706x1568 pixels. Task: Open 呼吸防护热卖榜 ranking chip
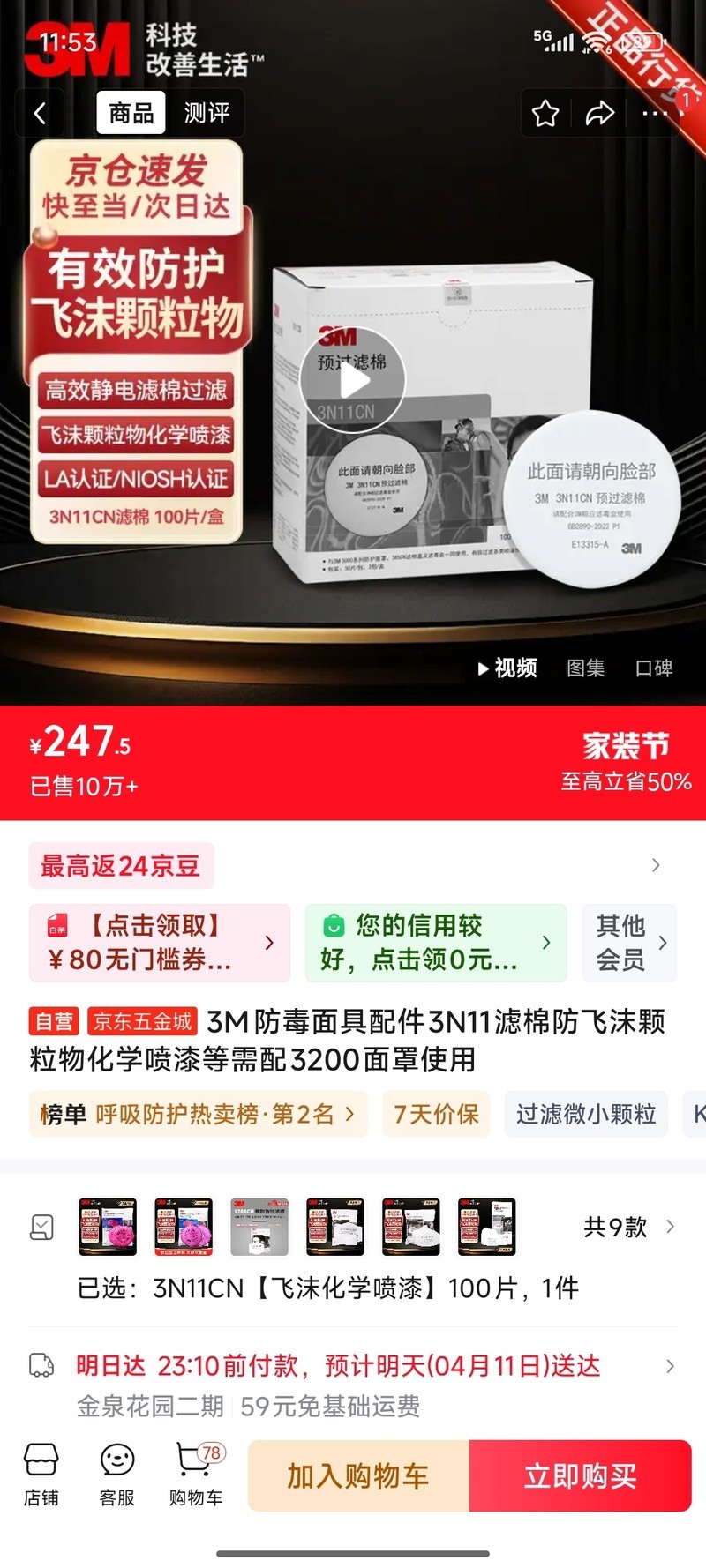(199, 1114)
